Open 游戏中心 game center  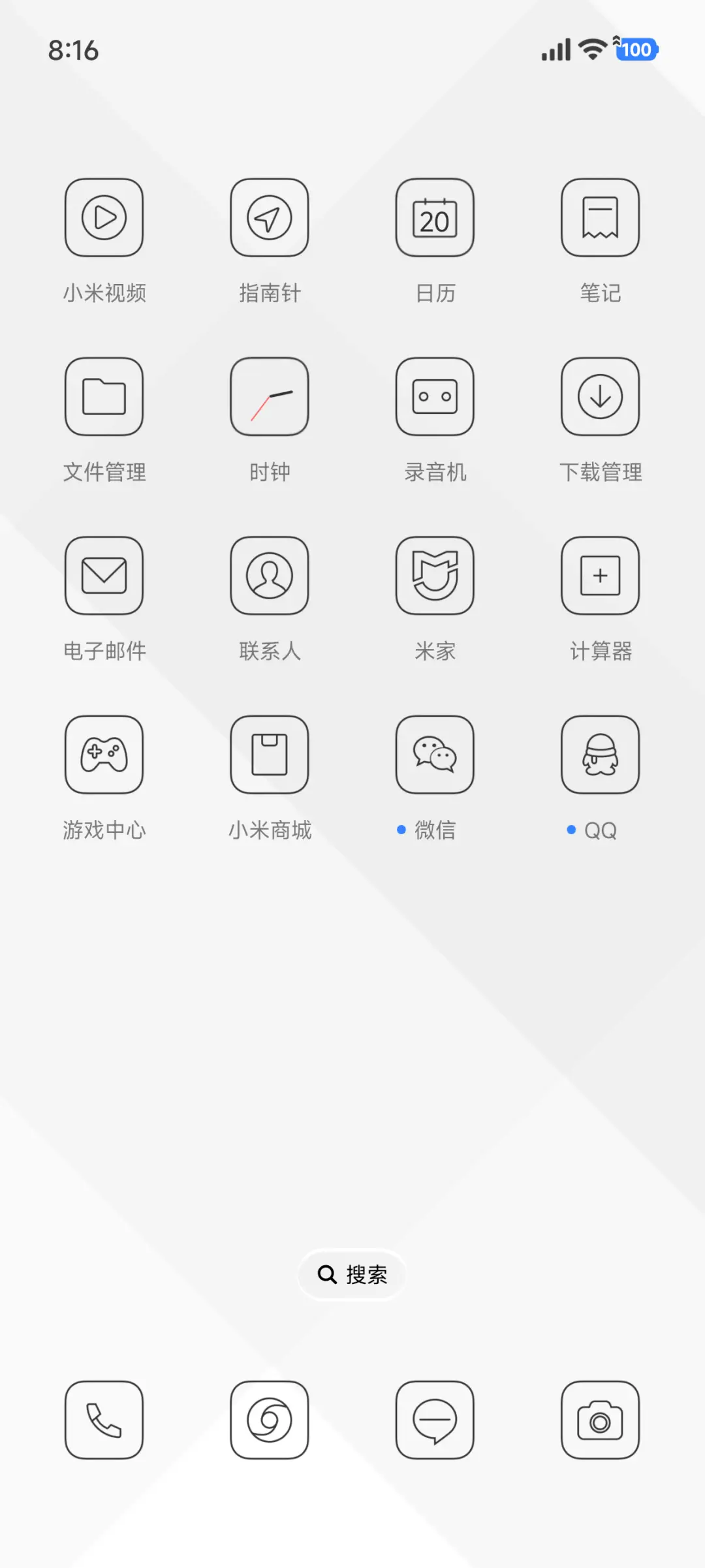104,755
